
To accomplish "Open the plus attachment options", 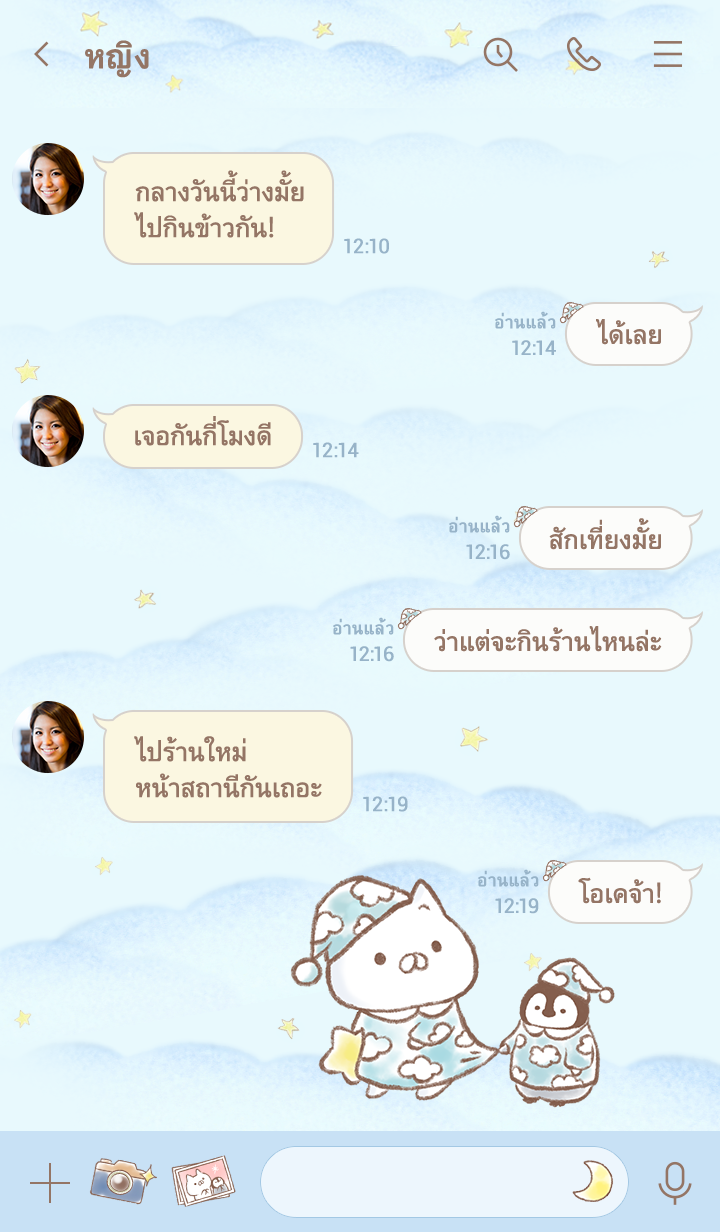I will point(49,1183).
